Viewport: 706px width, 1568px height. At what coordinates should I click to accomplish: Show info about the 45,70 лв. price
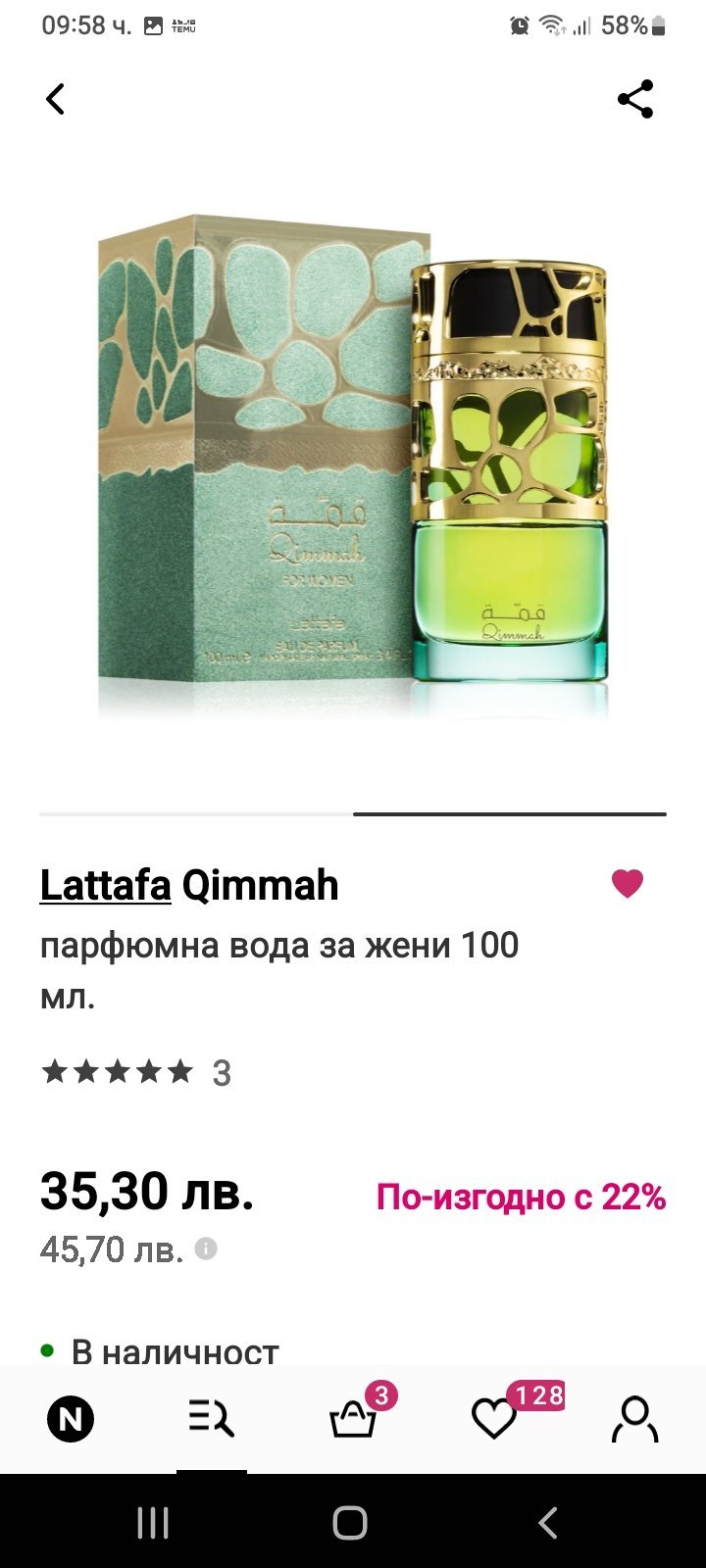click(x=206, y=1249)
